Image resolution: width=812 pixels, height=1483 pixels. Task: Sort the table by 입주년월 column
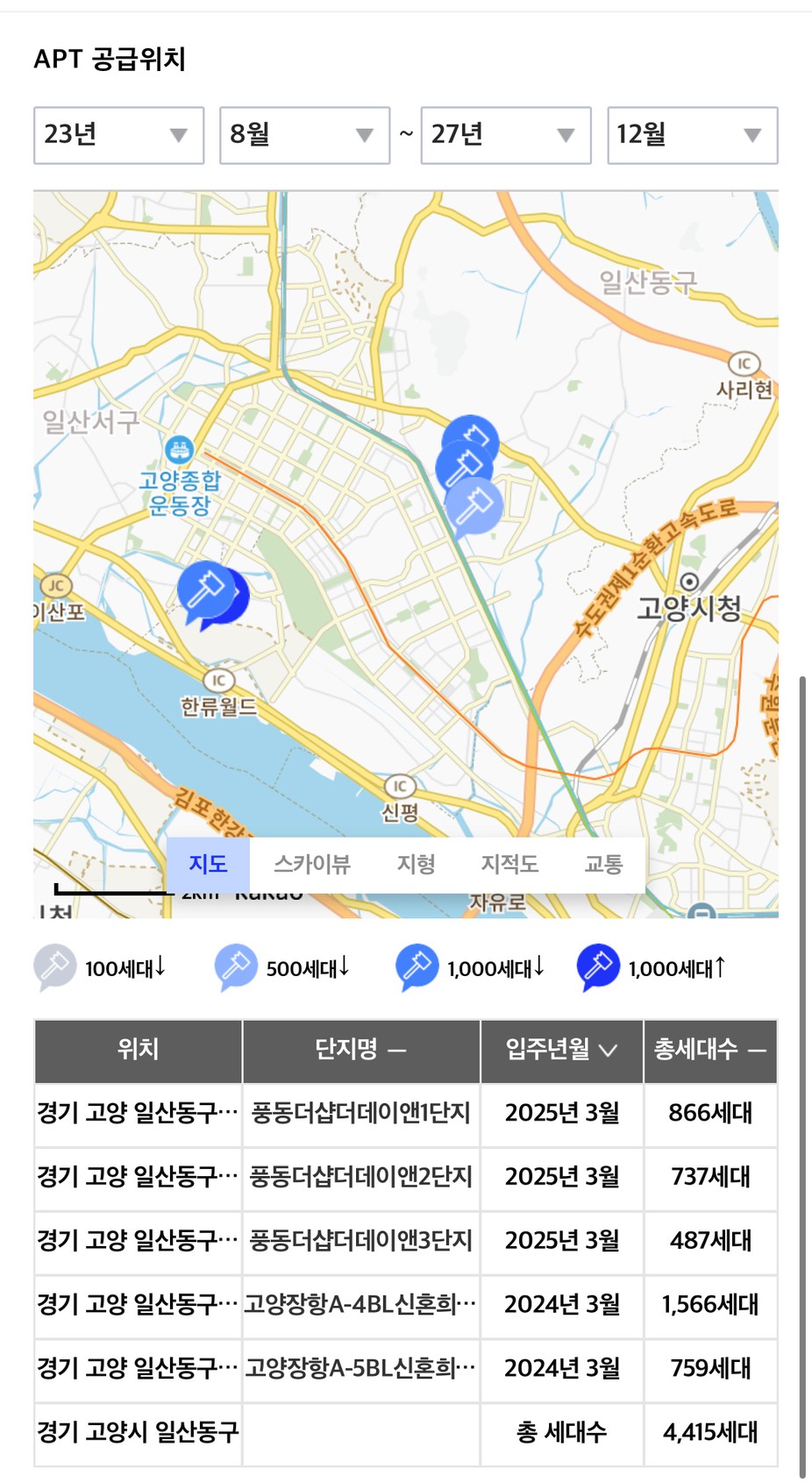[x=562, y=1050]
